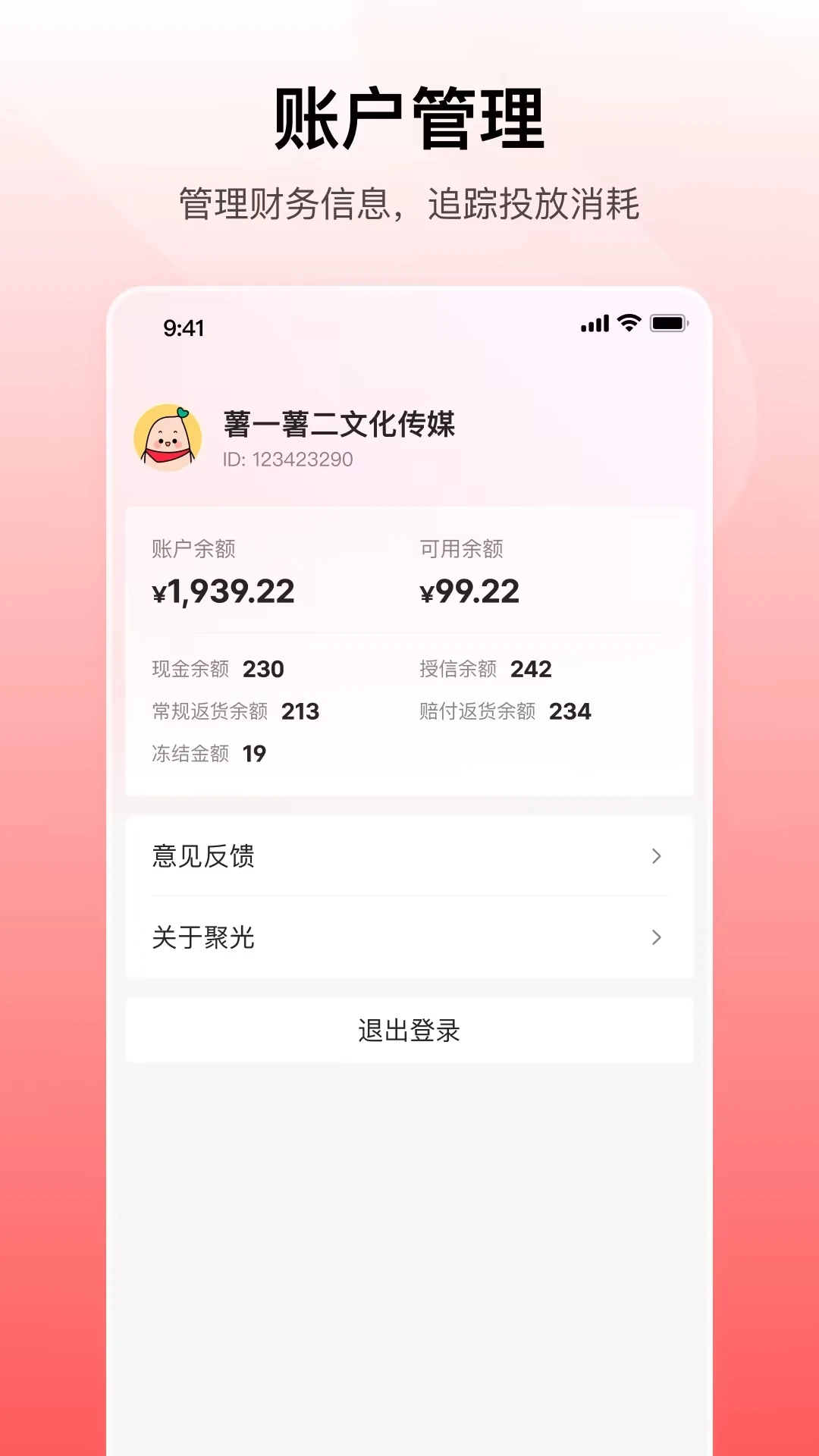The image size is (819, 1456).
Task: Click the cellular signal strength icon
Action: pos(593,325)
